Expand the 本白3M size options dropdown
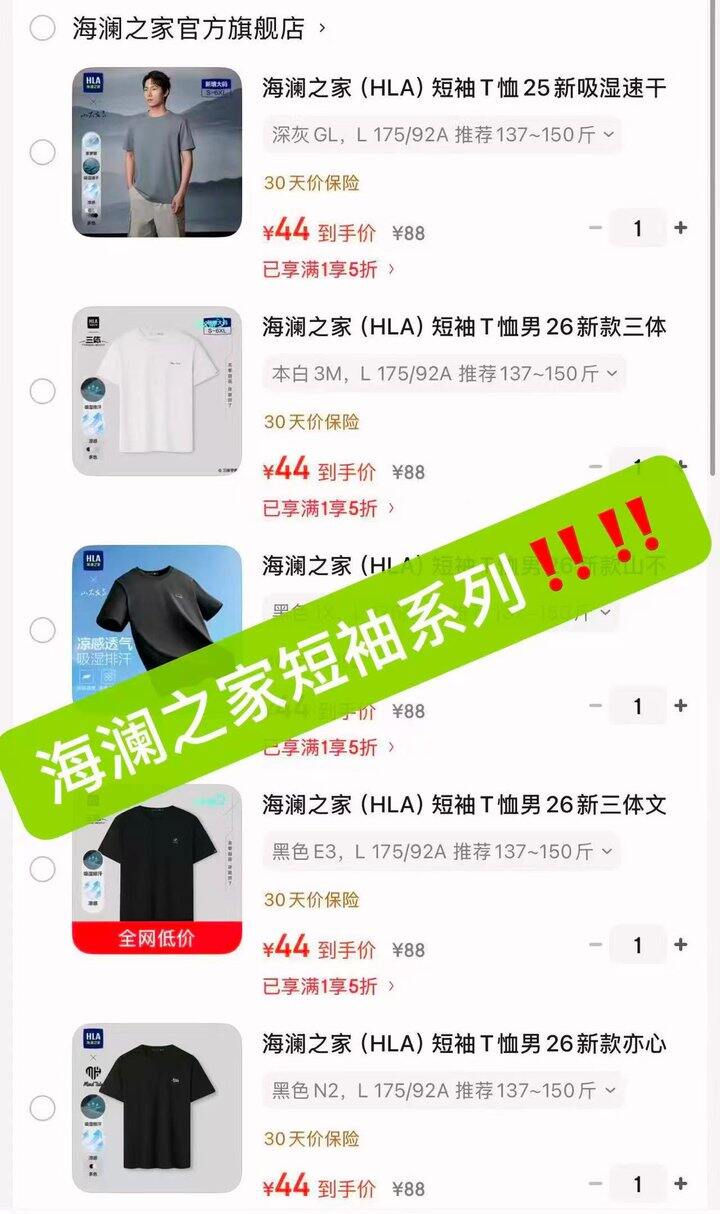The height and width of the screenshot is (1214, 720). coord(438,374)
